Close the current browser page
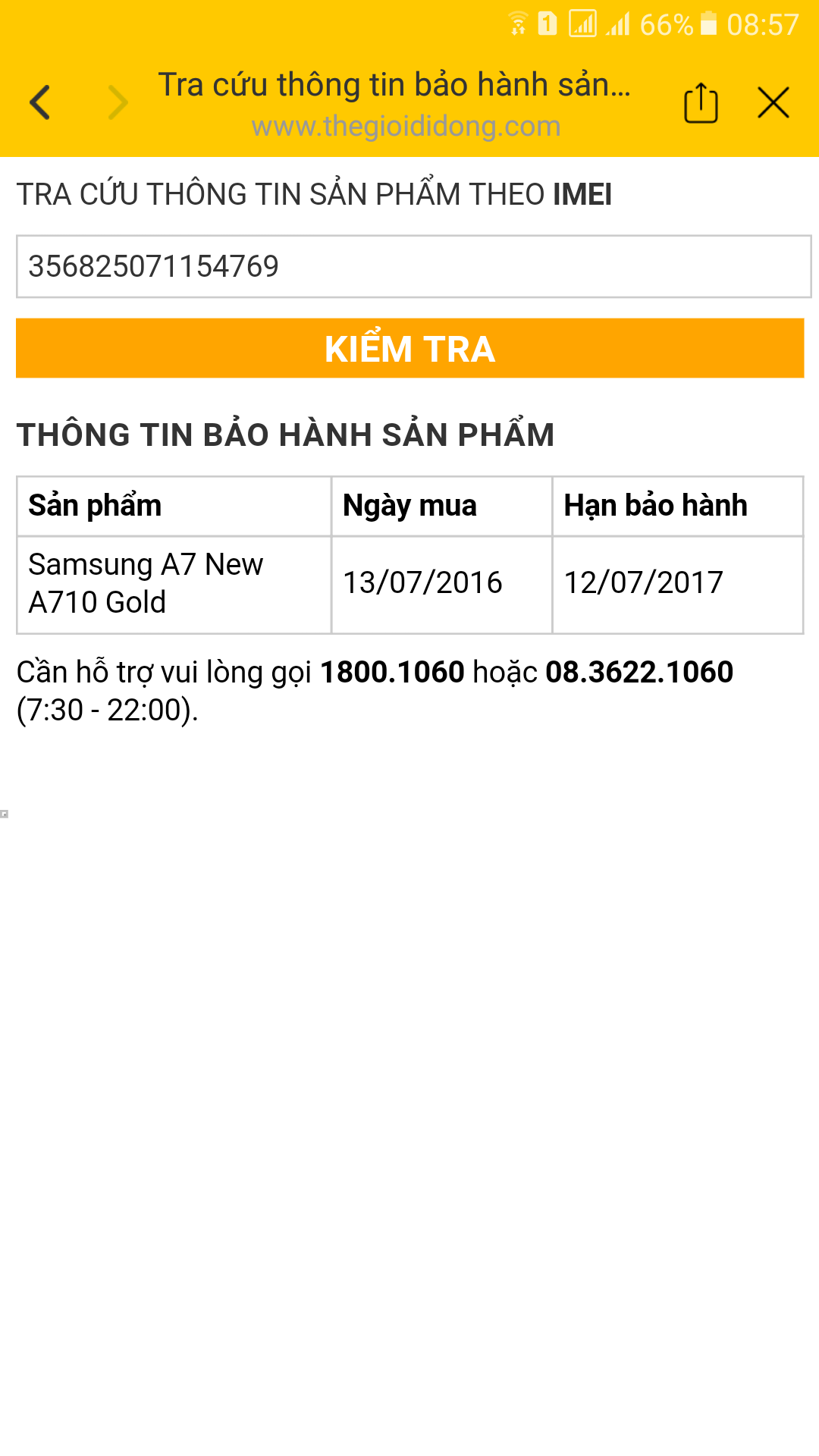This screenshot has height=1456, width=819. coord(773,102)
